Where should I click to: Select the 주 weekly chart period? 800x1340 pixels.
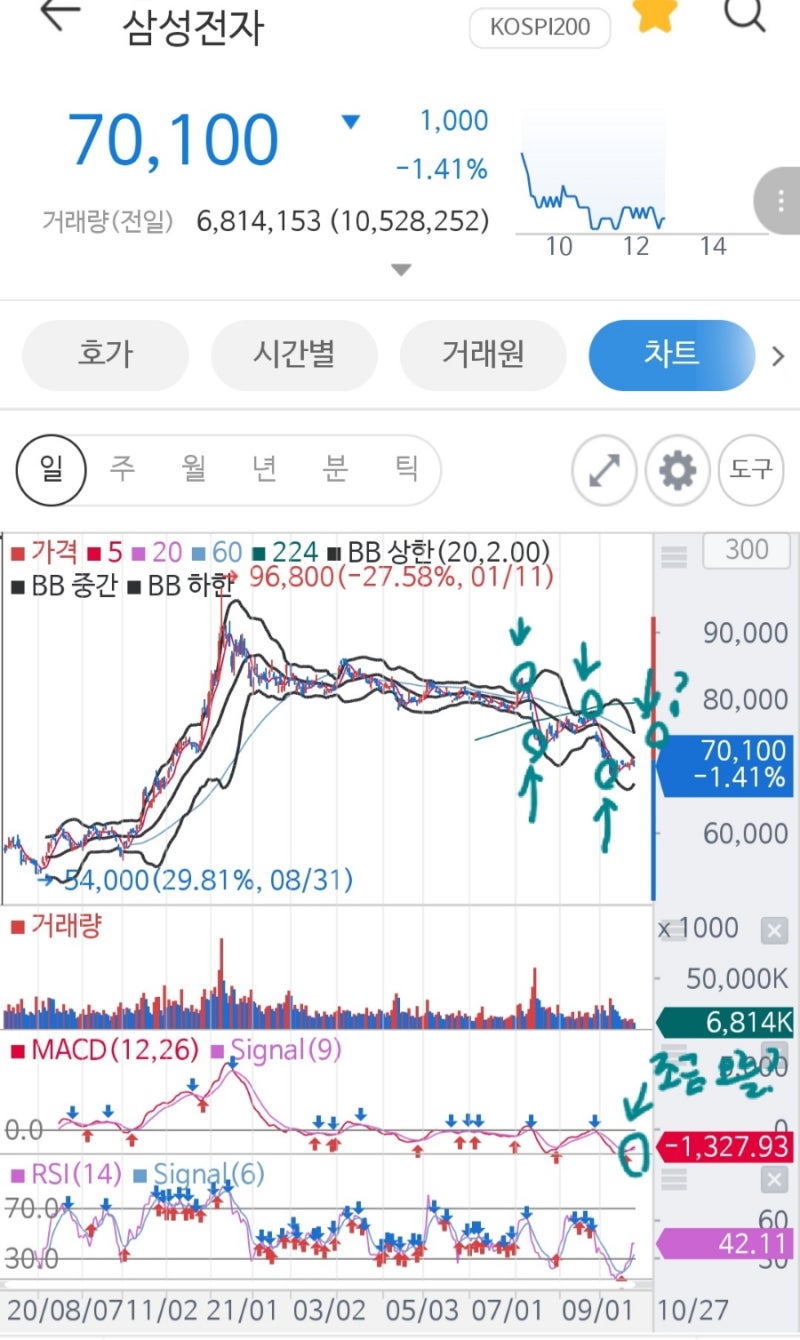pyautogui.click(x=122, y=469)
